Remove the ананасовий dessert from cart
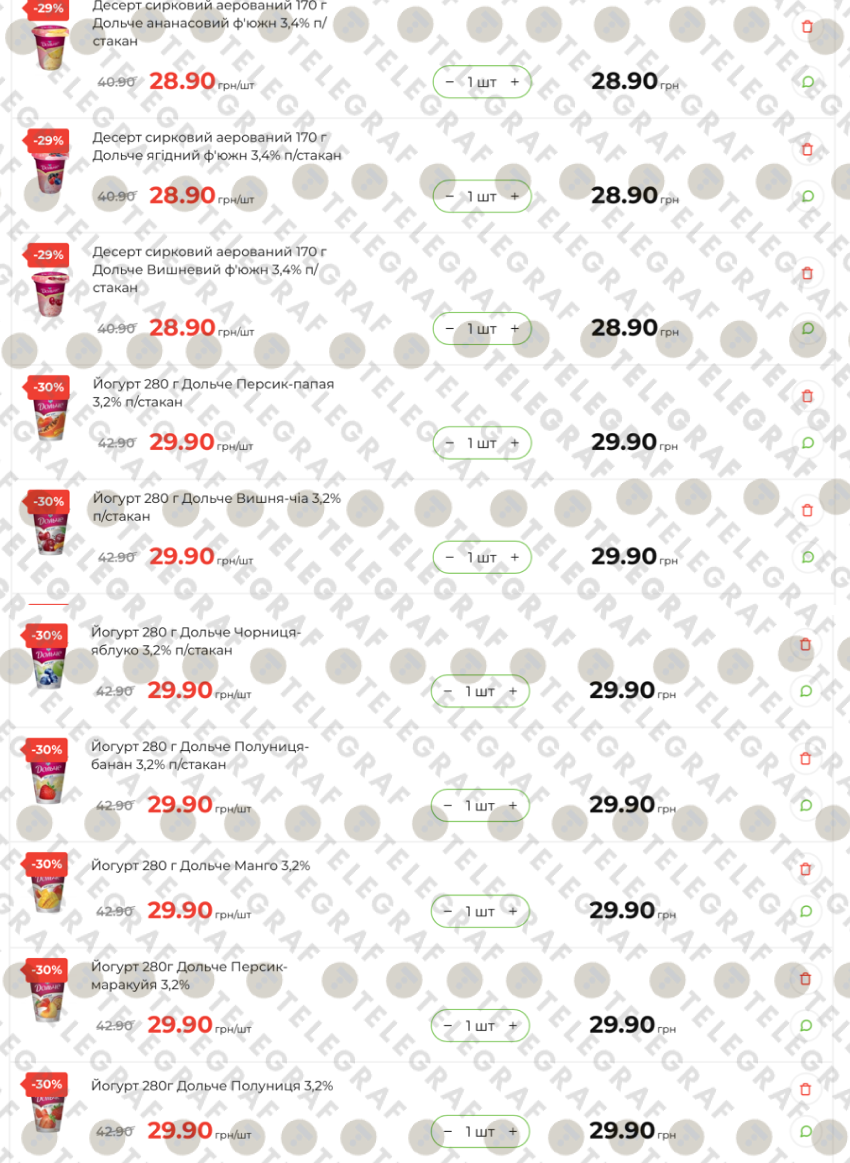This screenshot has width=850, height=1163. pyautogui.click(x=807, y=27)
